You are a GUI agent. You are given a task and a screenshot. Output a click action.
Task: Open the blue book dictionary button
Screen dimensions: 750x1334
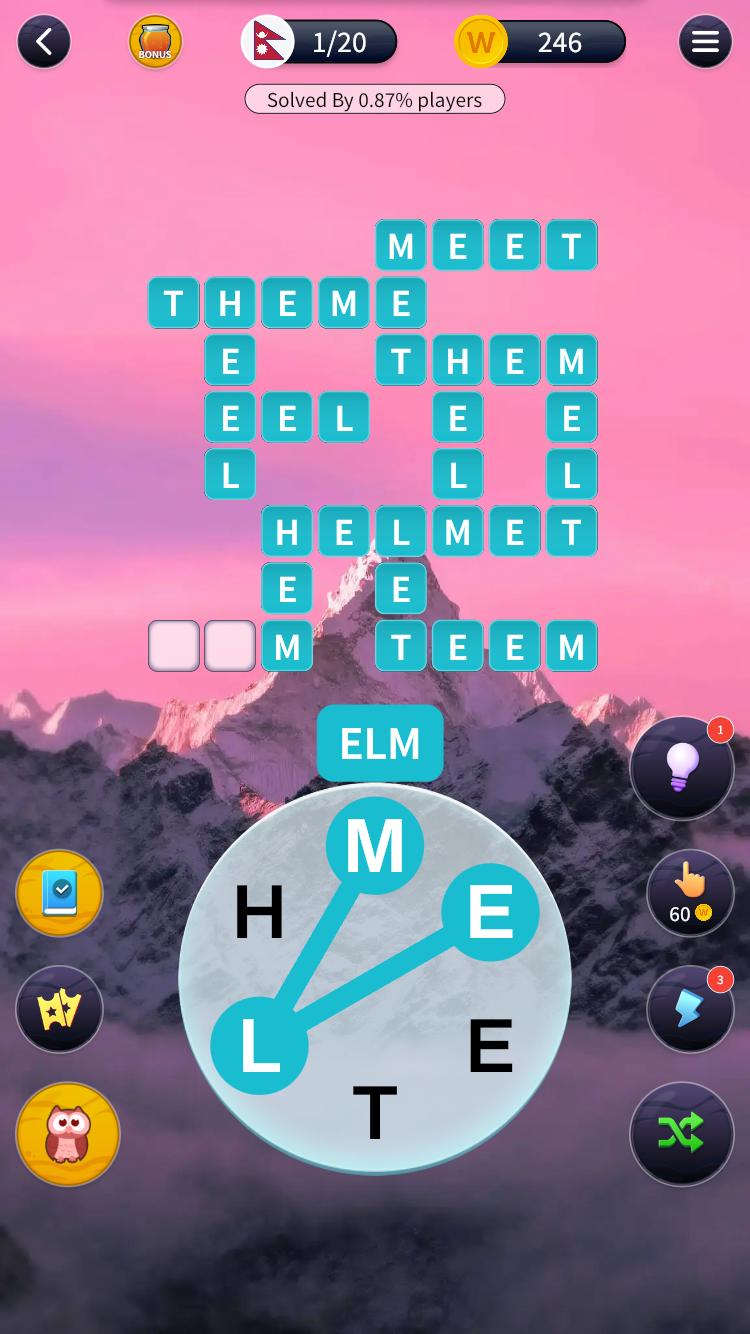tap(60, 893)
